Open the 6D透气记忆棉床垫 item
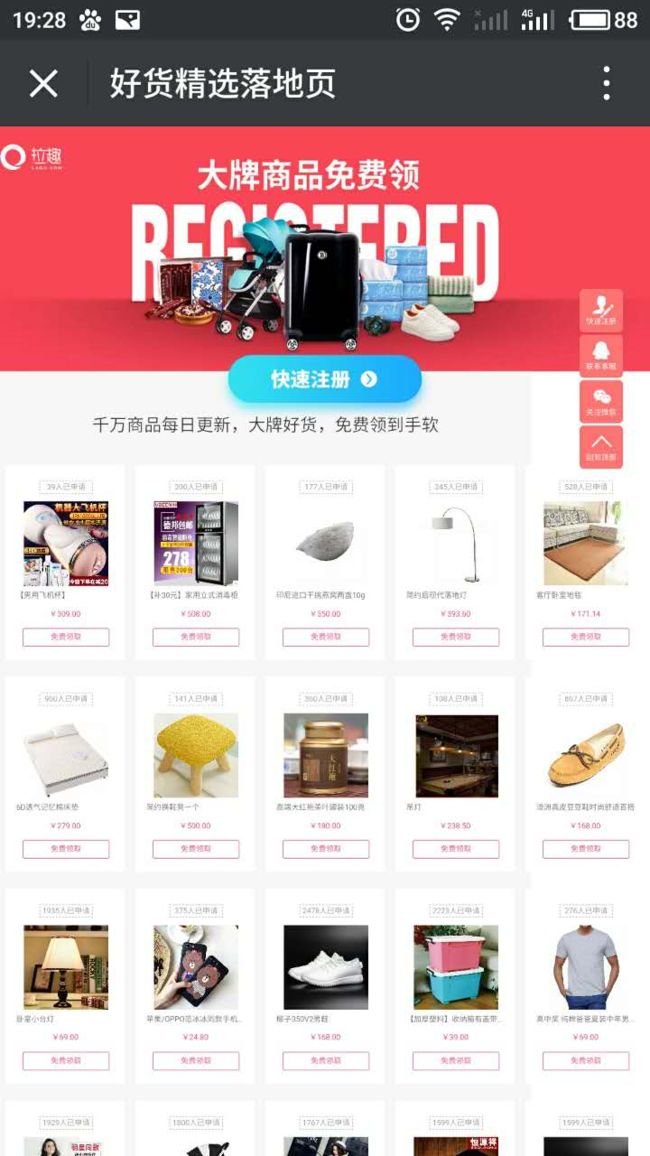Viewport: 650px width, 1156px height. pos(66,773)
